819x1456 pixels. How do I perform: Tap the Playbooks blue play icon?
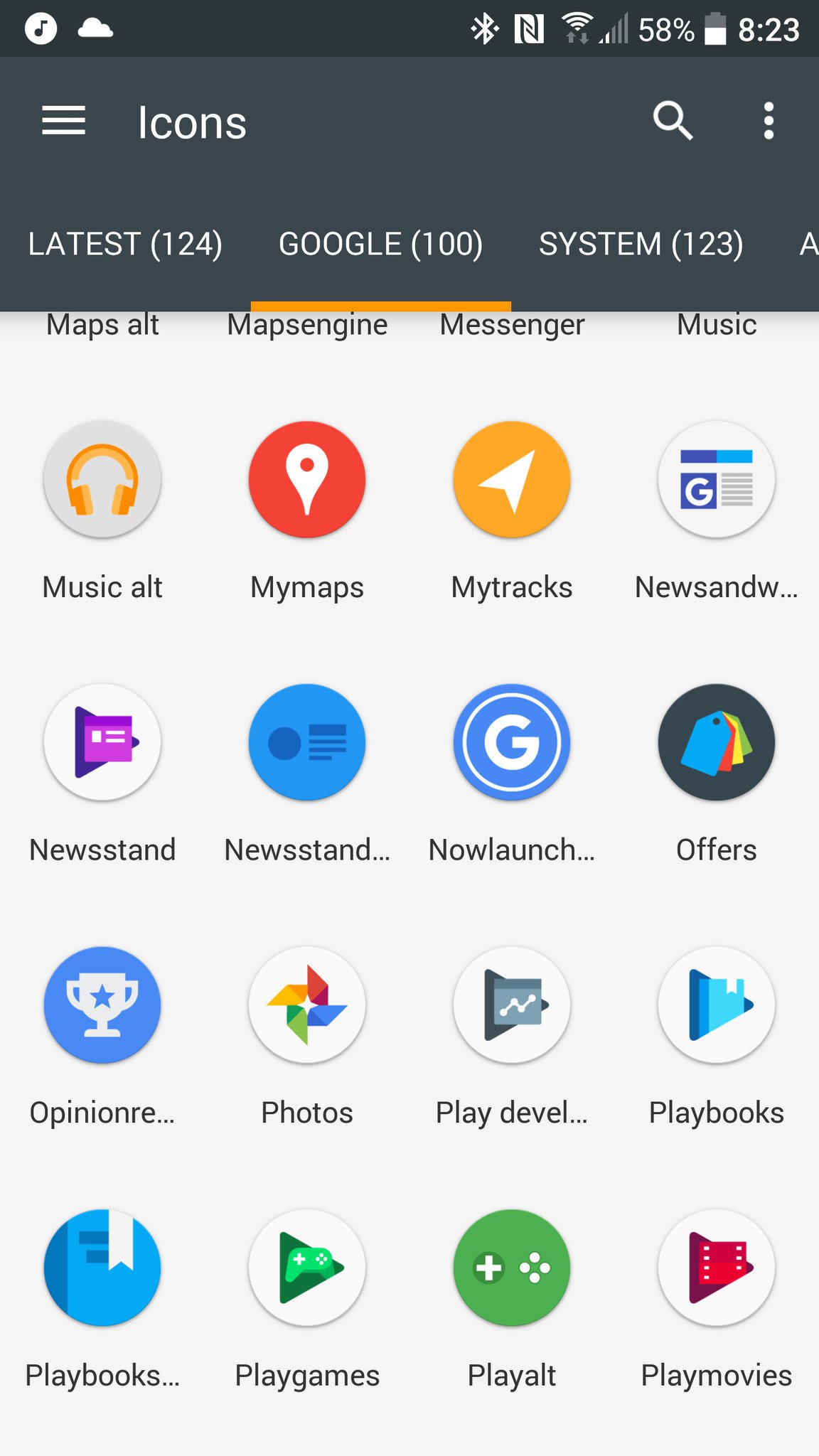[716, 1005]
